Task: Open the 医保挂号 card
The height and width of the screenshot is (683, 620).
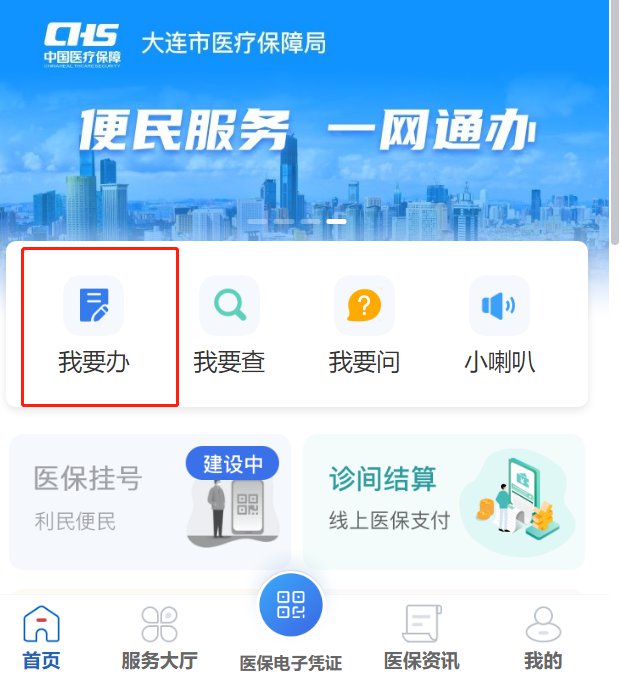Action: coord(150,501)
